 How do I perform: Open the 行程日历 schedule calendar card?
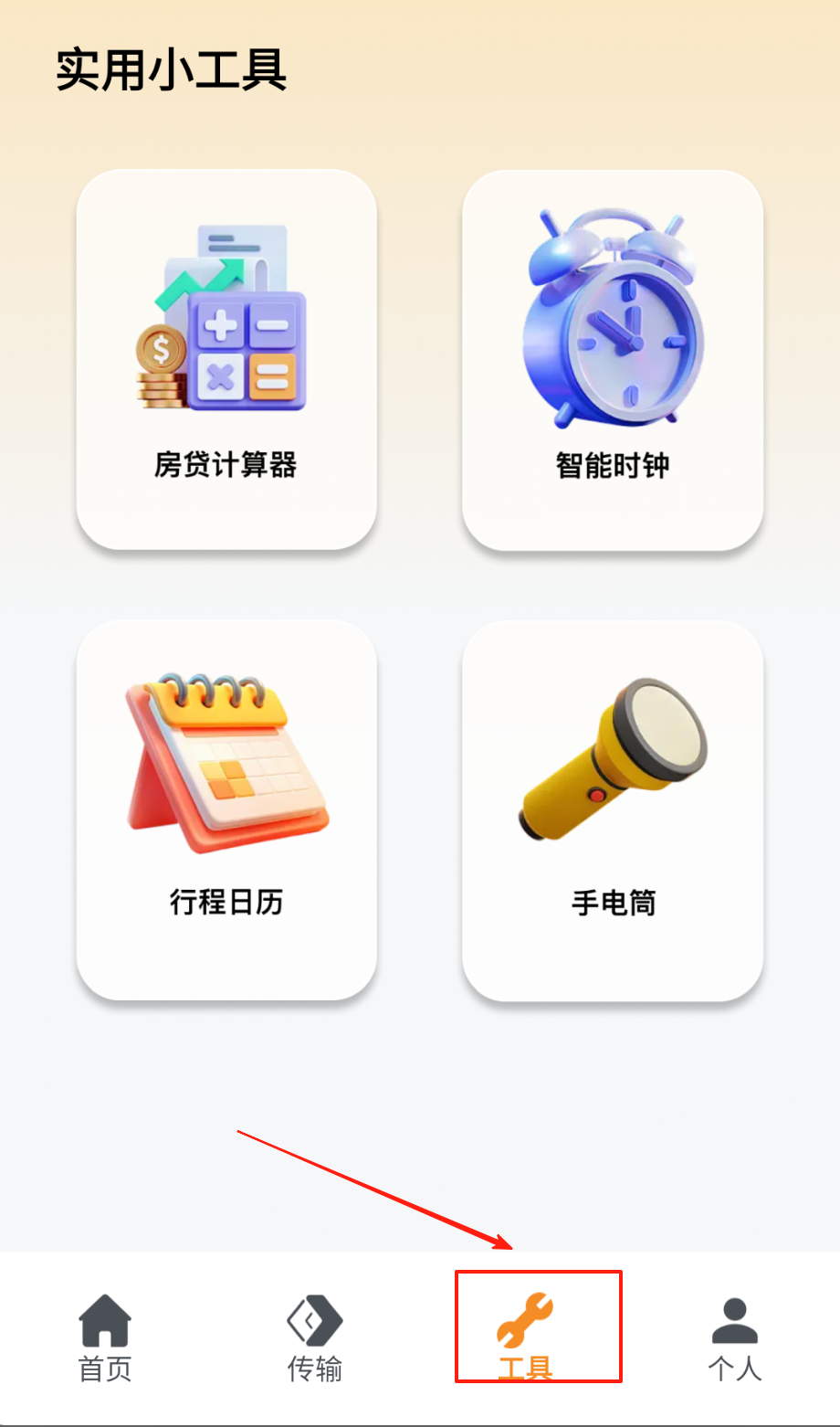[226, 809]
